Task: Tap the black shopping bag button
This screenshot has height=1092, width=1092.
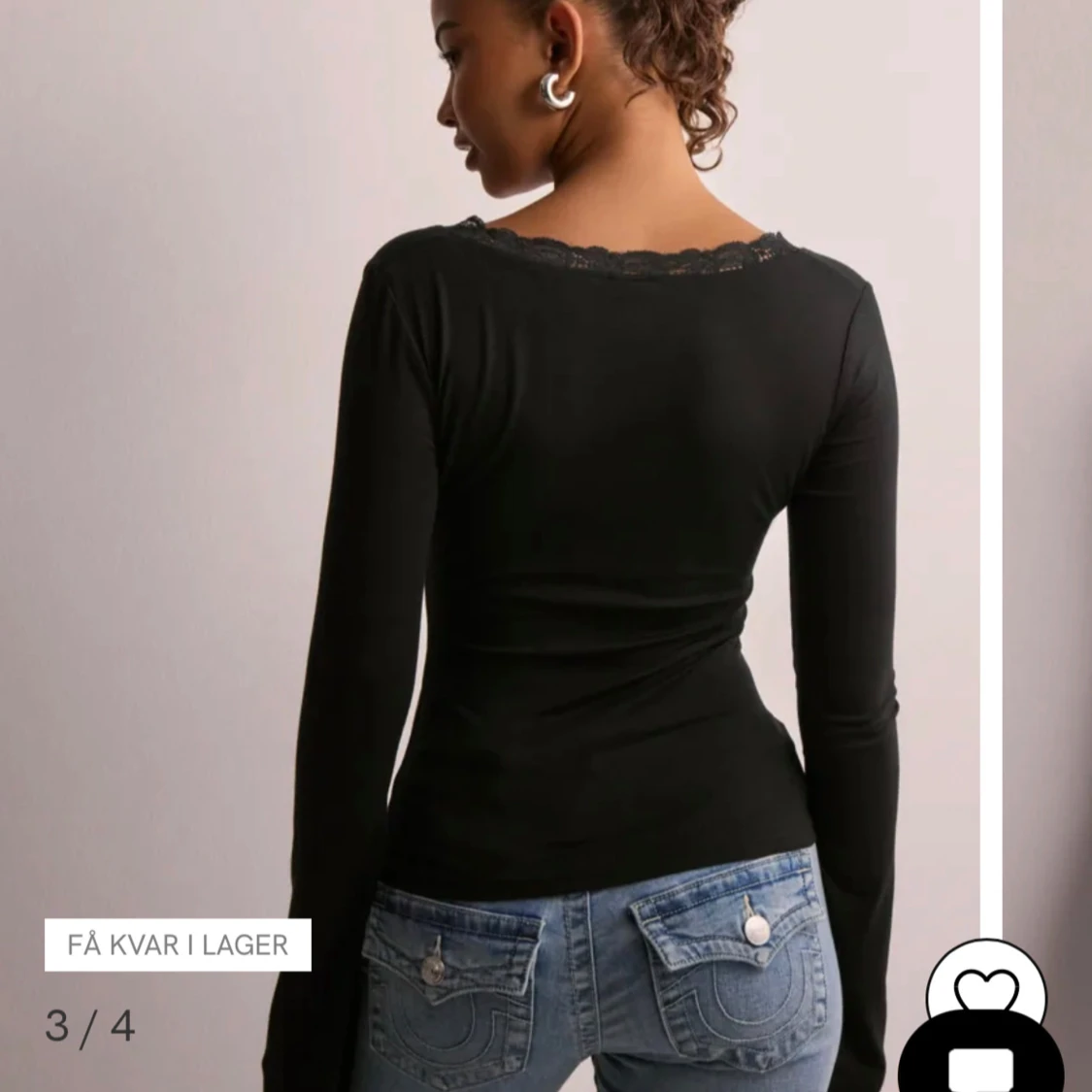Action: pyautogui.click(x=980, y=1061)
